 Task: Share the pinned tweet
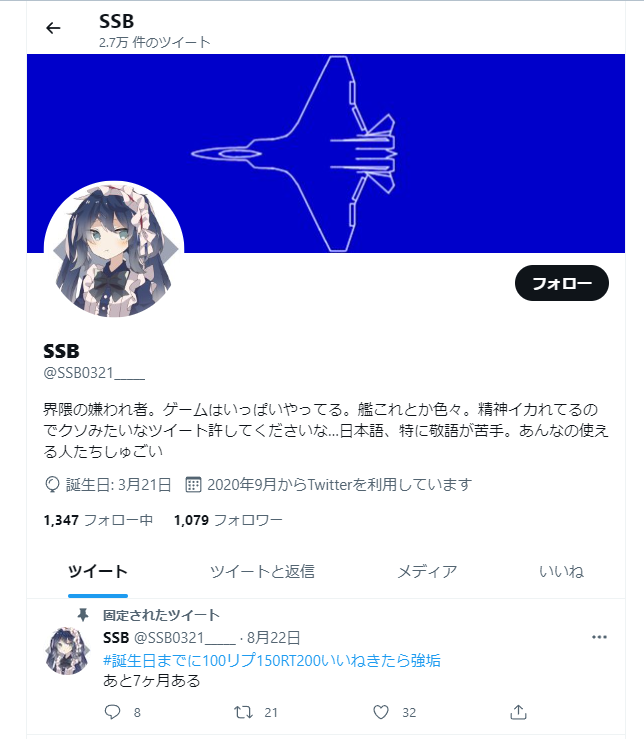(x=518, y=712)
